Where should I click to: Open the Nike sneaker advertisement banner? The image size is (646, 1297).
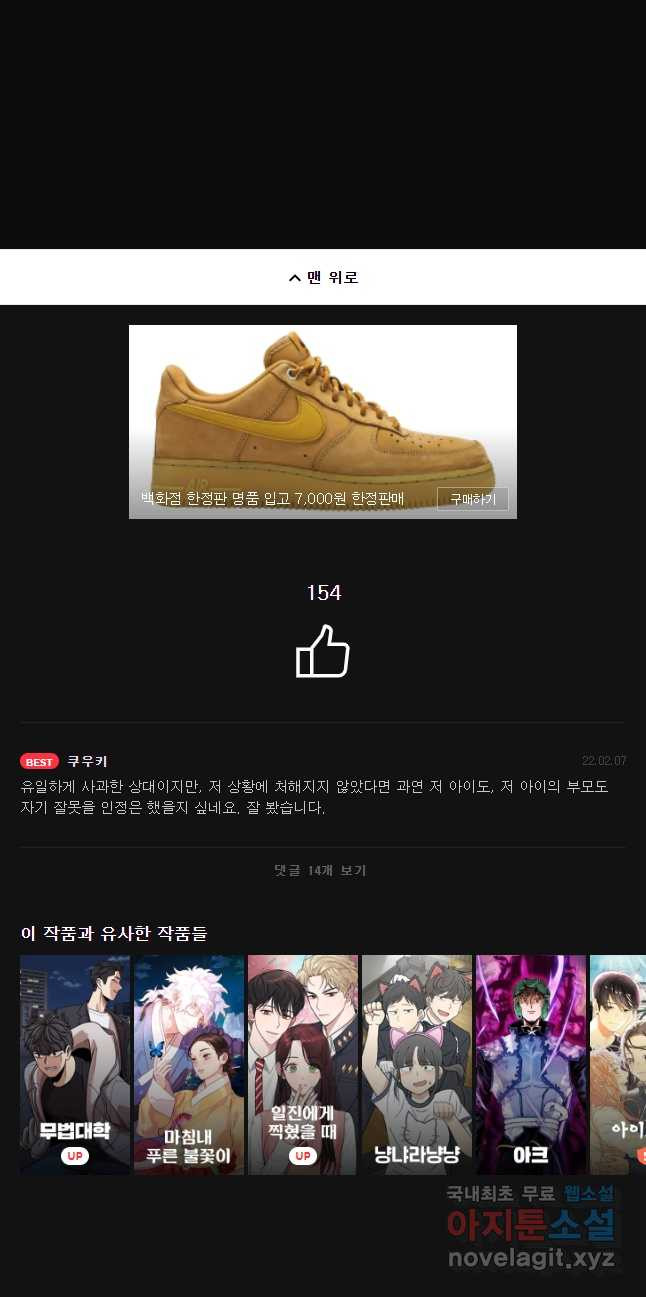tap(322, 410)
